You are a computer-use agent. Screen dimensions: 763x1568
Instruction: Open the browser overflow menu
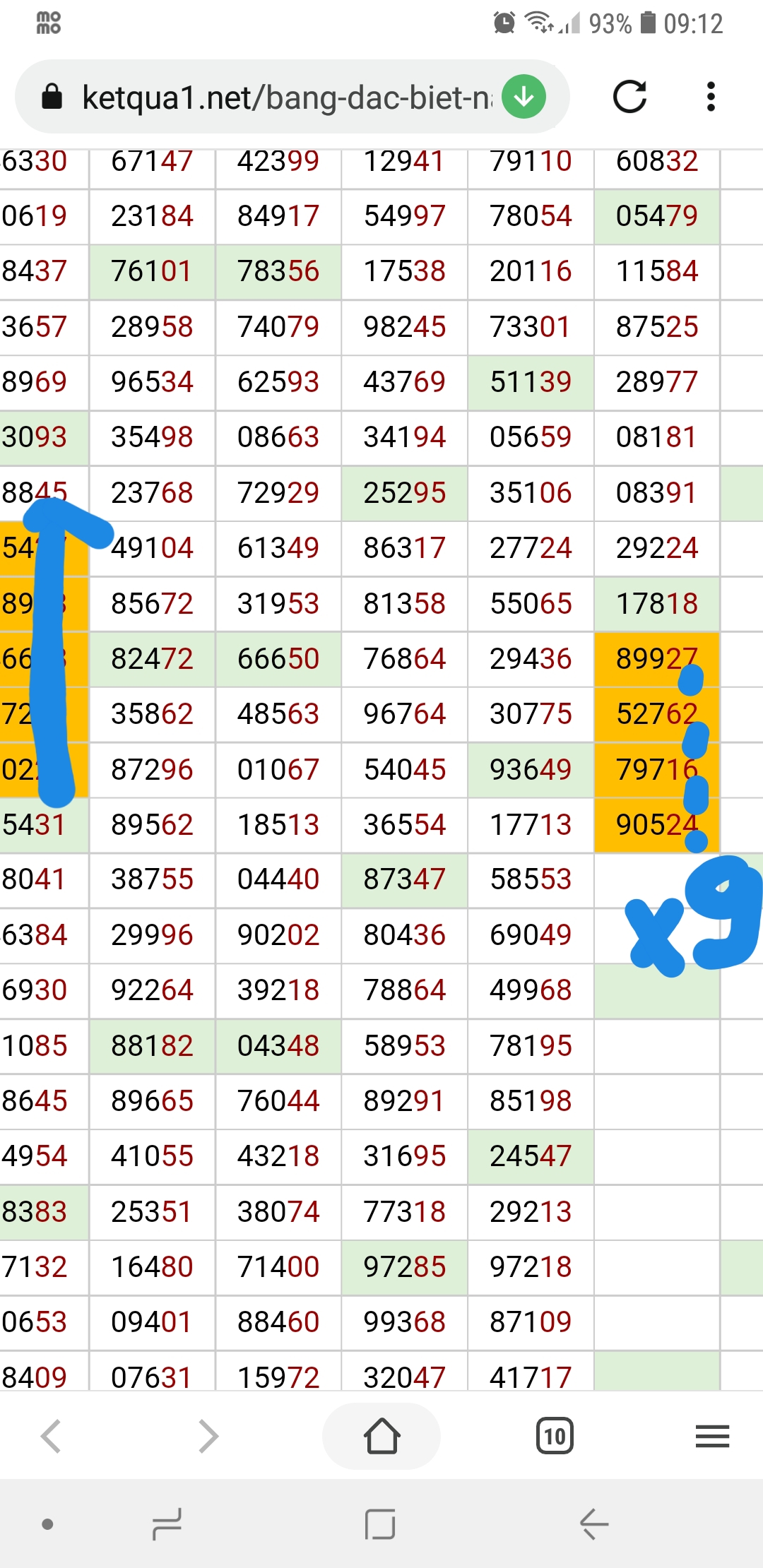coord(711,97)
